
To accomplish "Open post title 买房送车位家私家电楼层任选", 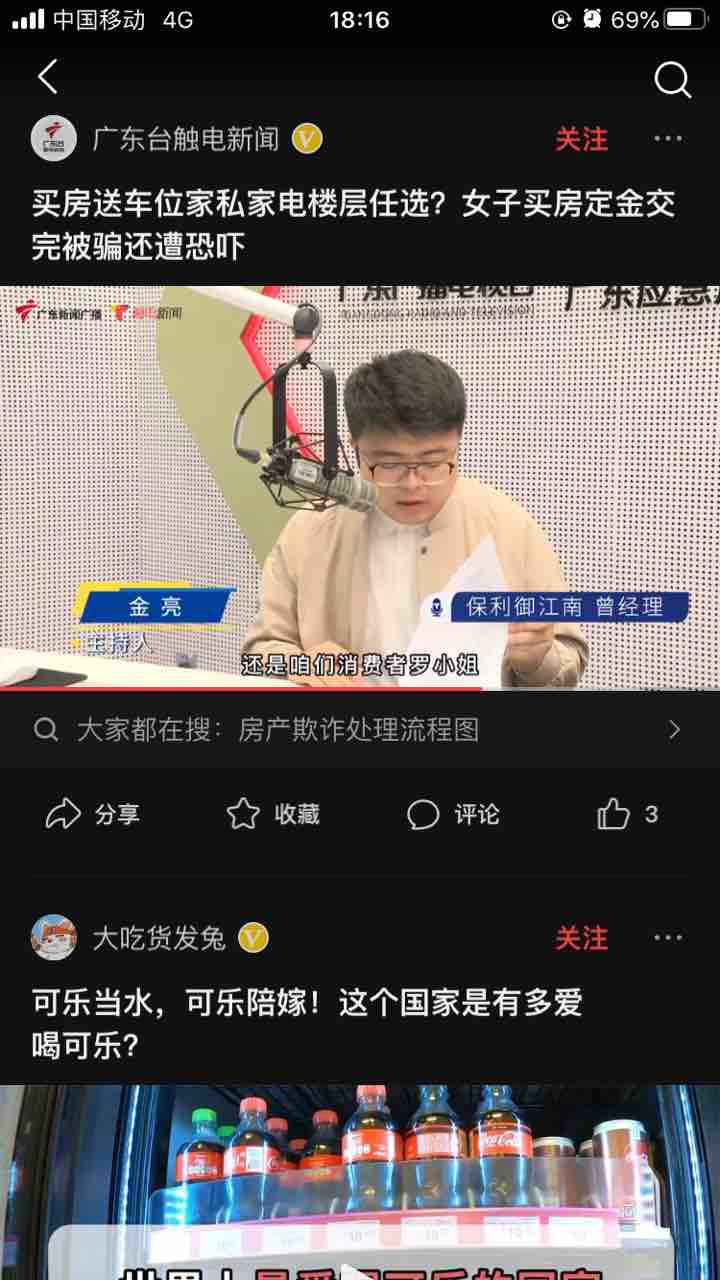I will pyautogui.click(x=353, y=224).
